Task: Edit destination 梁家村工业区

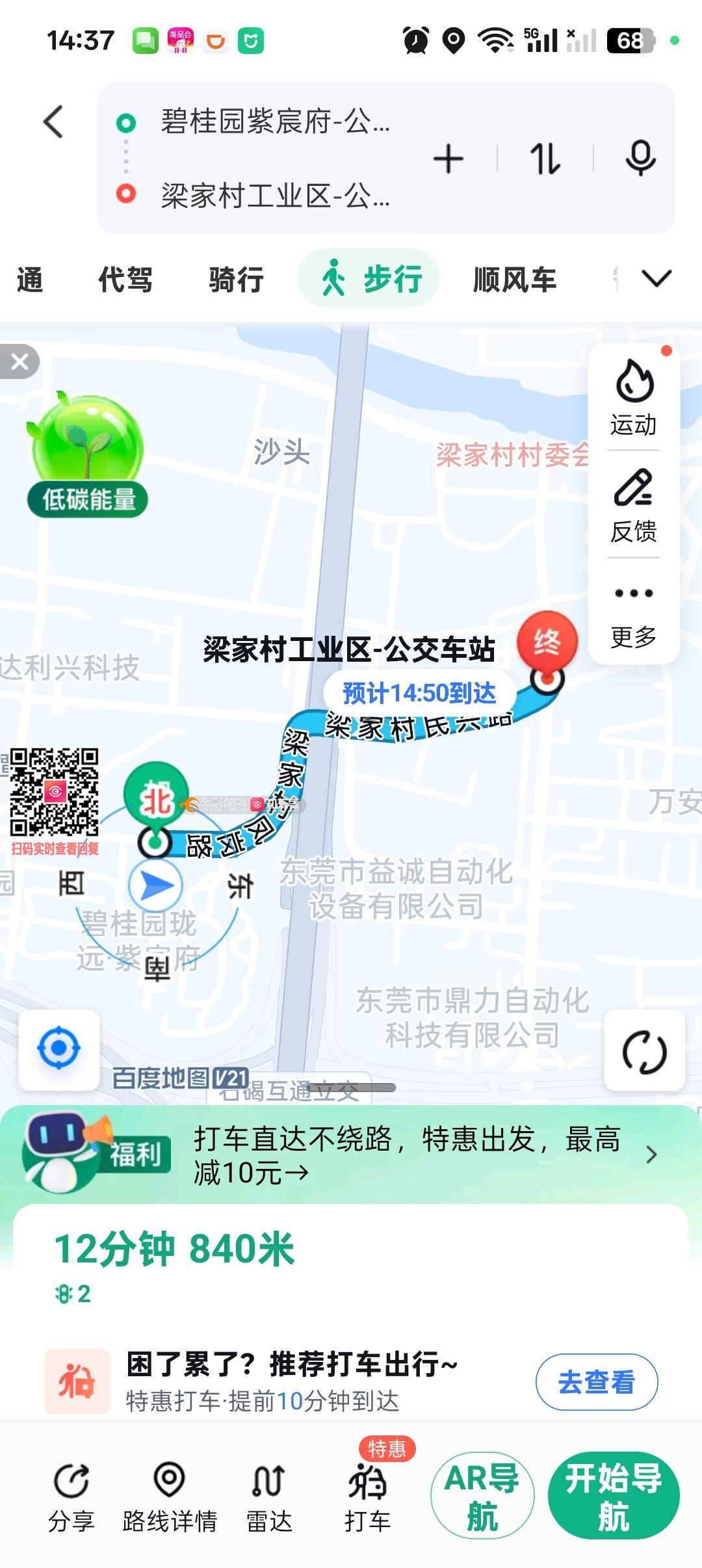Action: click(274, 195)
